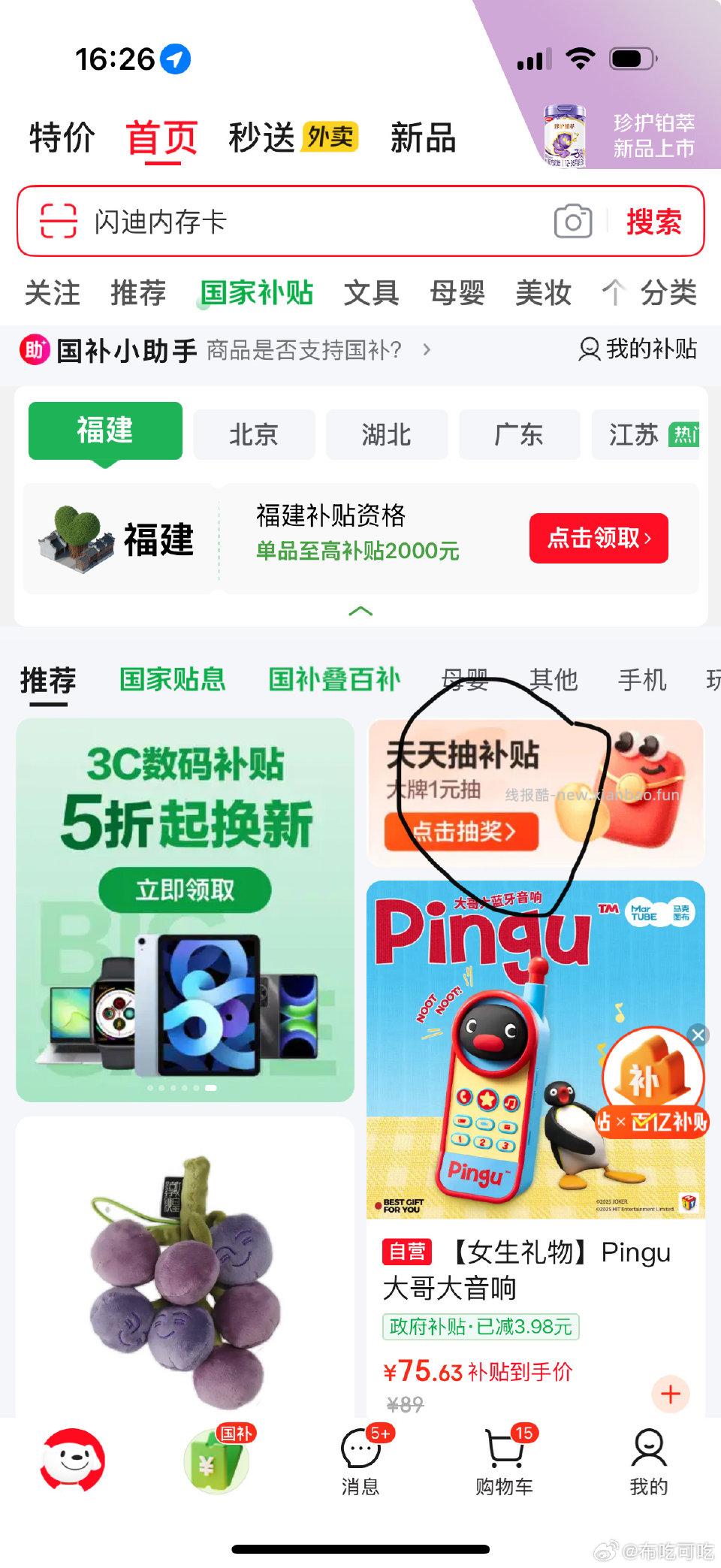Claim 3C数码补贴 via 立即领取
The width and height of the screenshot is (721, 1568).
click(x=185, y=890)
